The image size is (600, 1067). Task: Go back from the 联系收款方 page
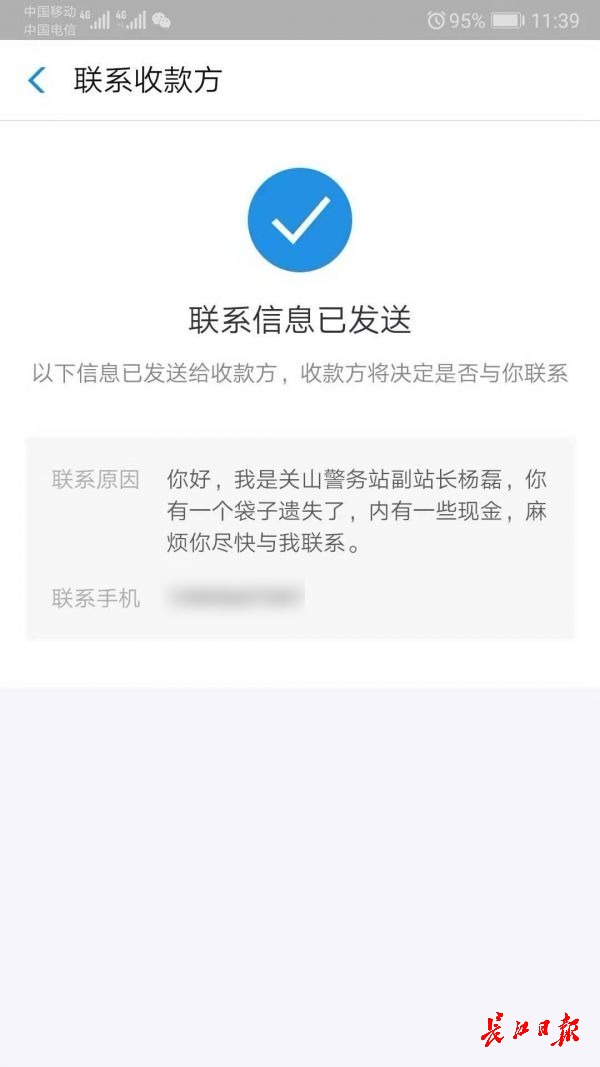36,80
